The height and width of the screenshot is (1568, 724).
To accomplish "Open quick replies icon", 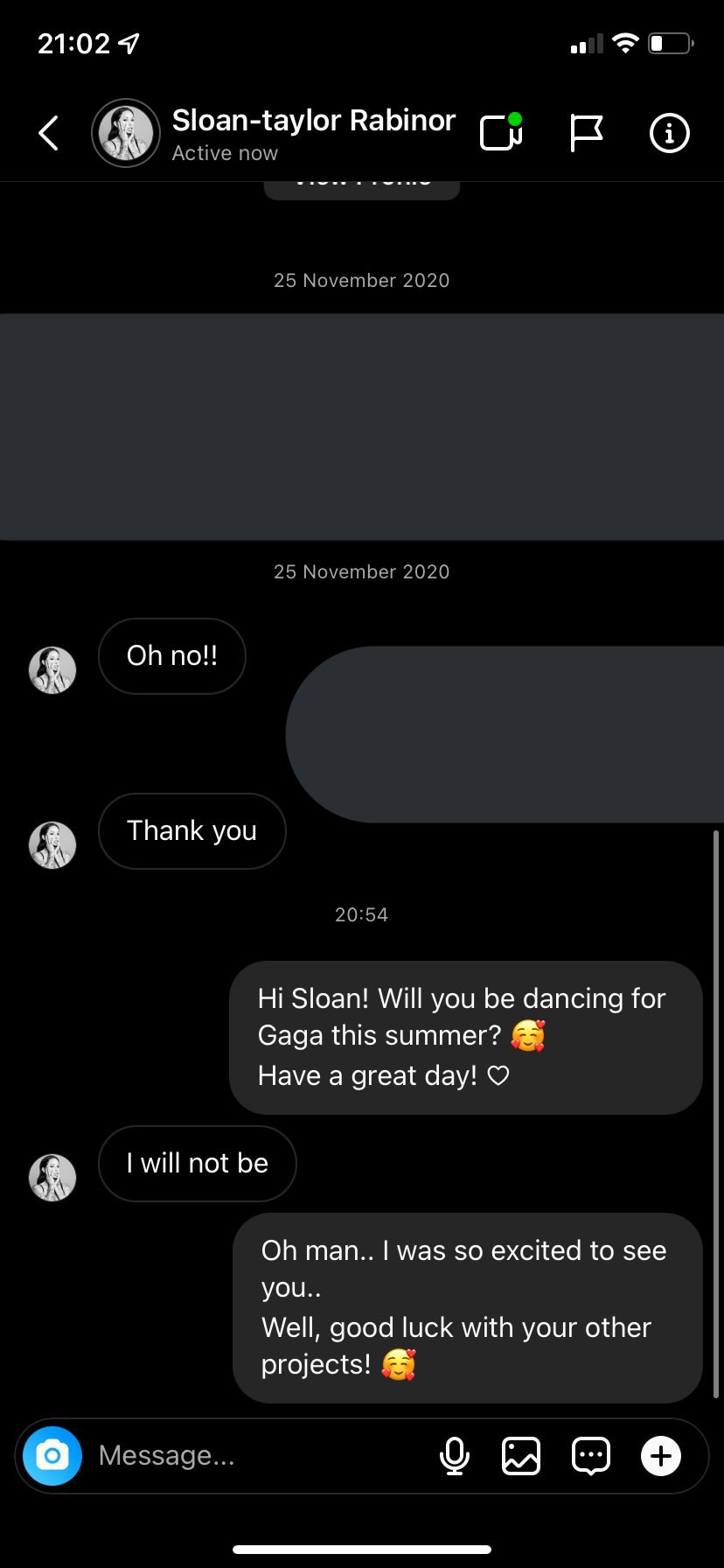I will pyautogui.click(x=590, y=1456).
